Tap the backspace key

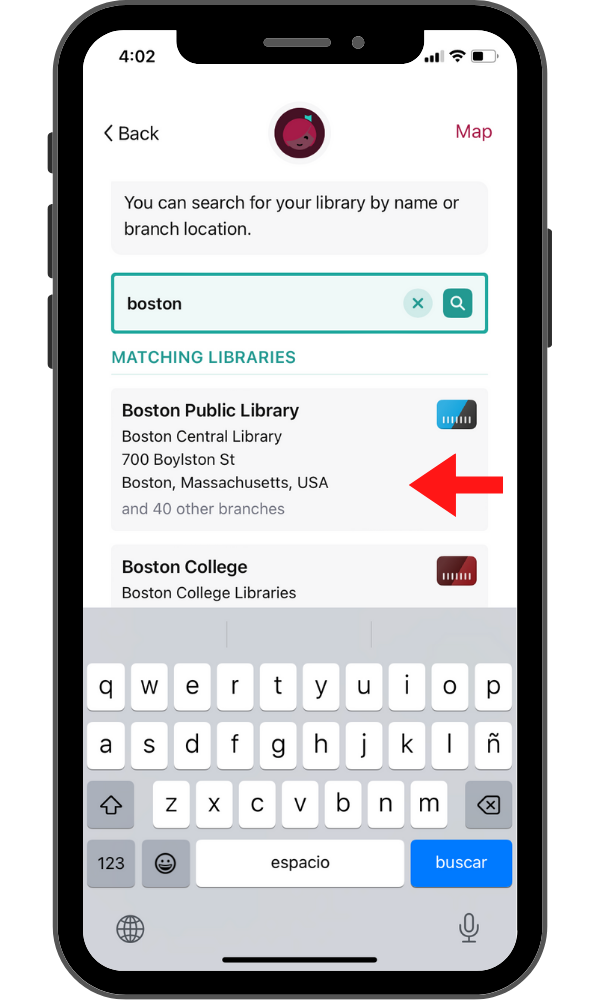point(488,804)
